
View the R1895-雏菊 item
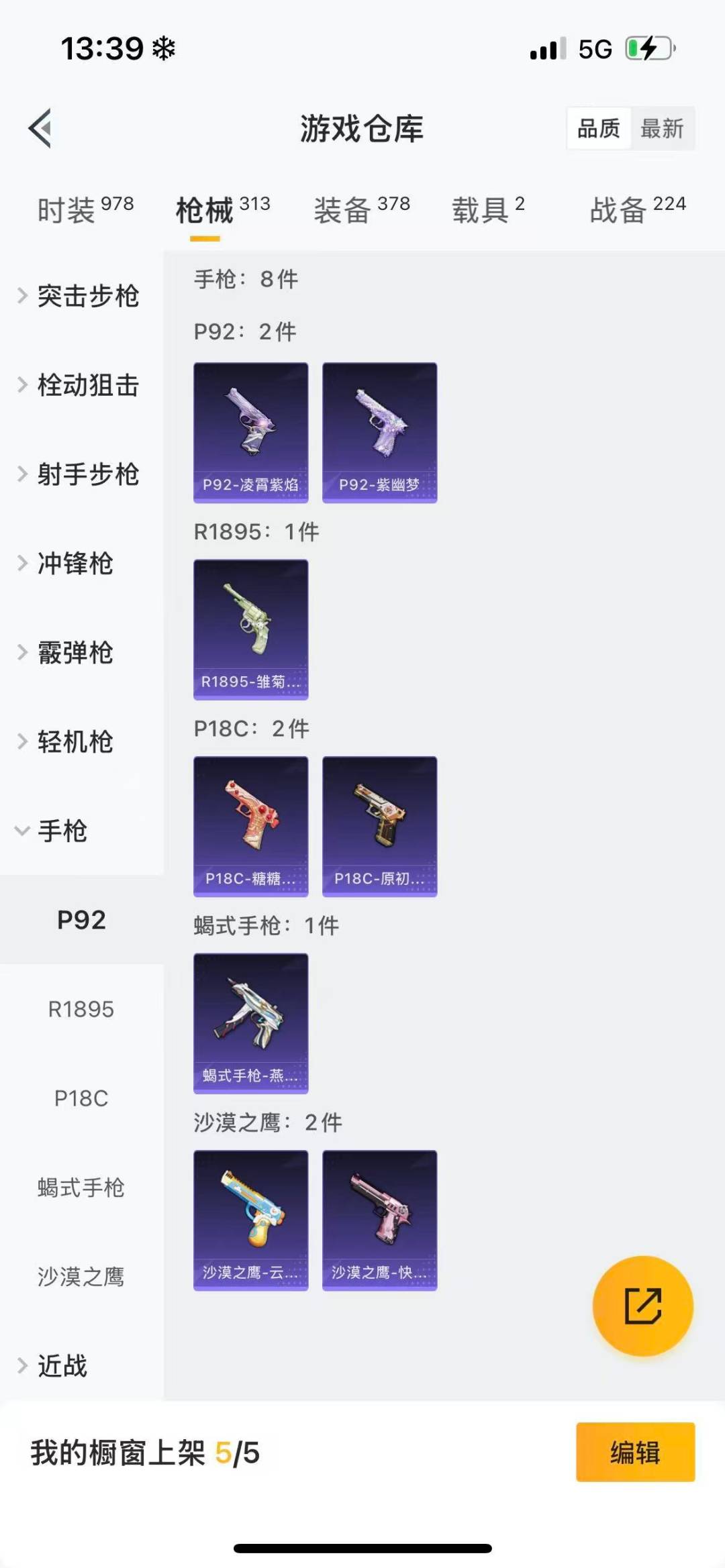click(251, 629)
